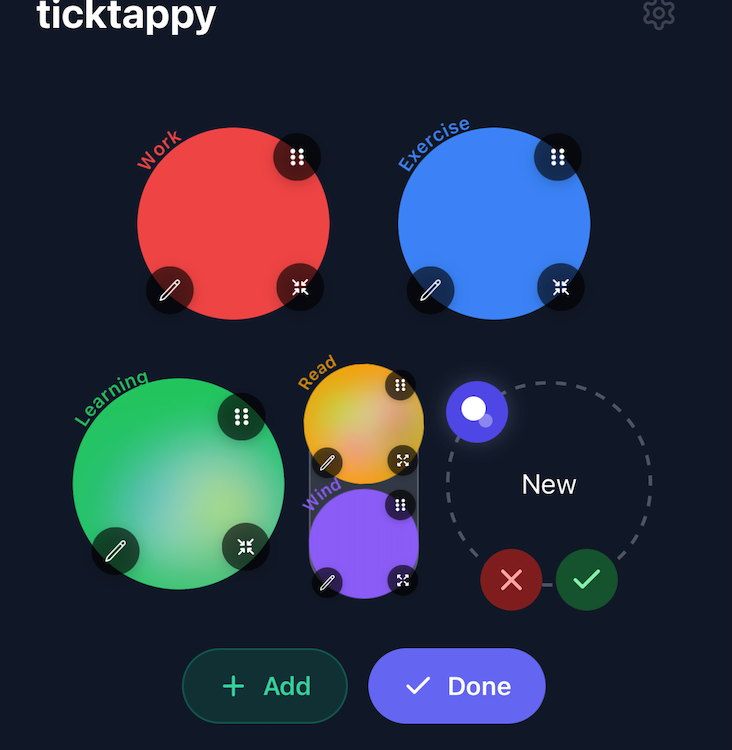The image size is (732, 750).
Task: Confirm the New circle with green check
Action: [587, 580]
